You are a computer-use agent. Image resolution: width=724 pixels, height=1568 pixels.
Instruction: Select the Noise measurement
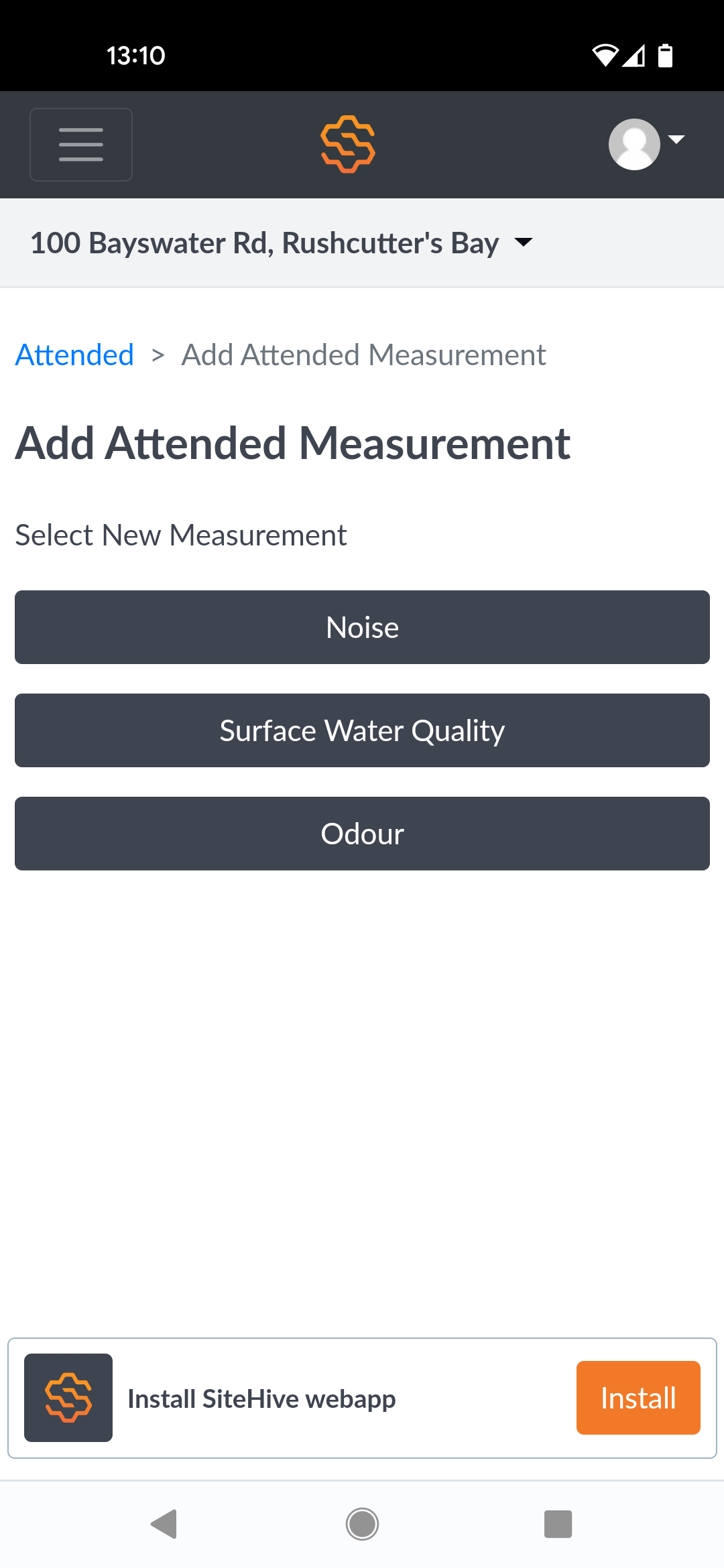362,627
